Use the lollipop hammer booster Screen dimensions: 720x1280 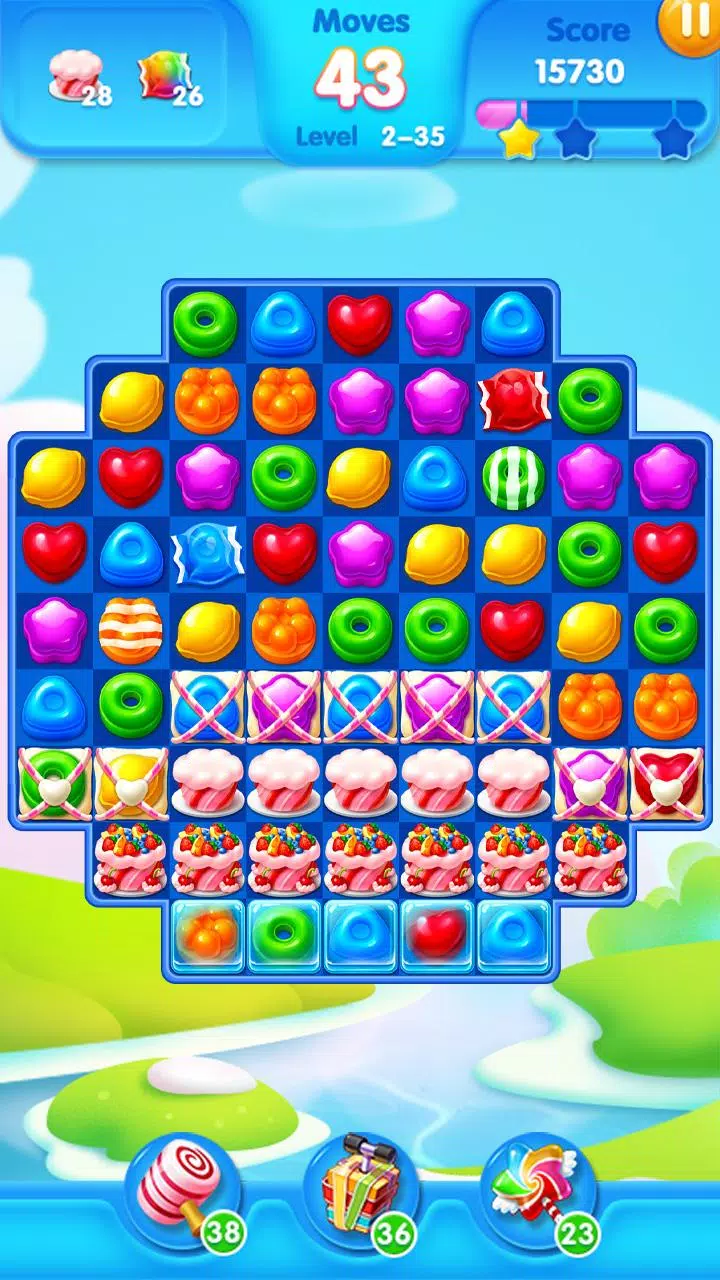pyautogui.click(x=180, y=1190)
